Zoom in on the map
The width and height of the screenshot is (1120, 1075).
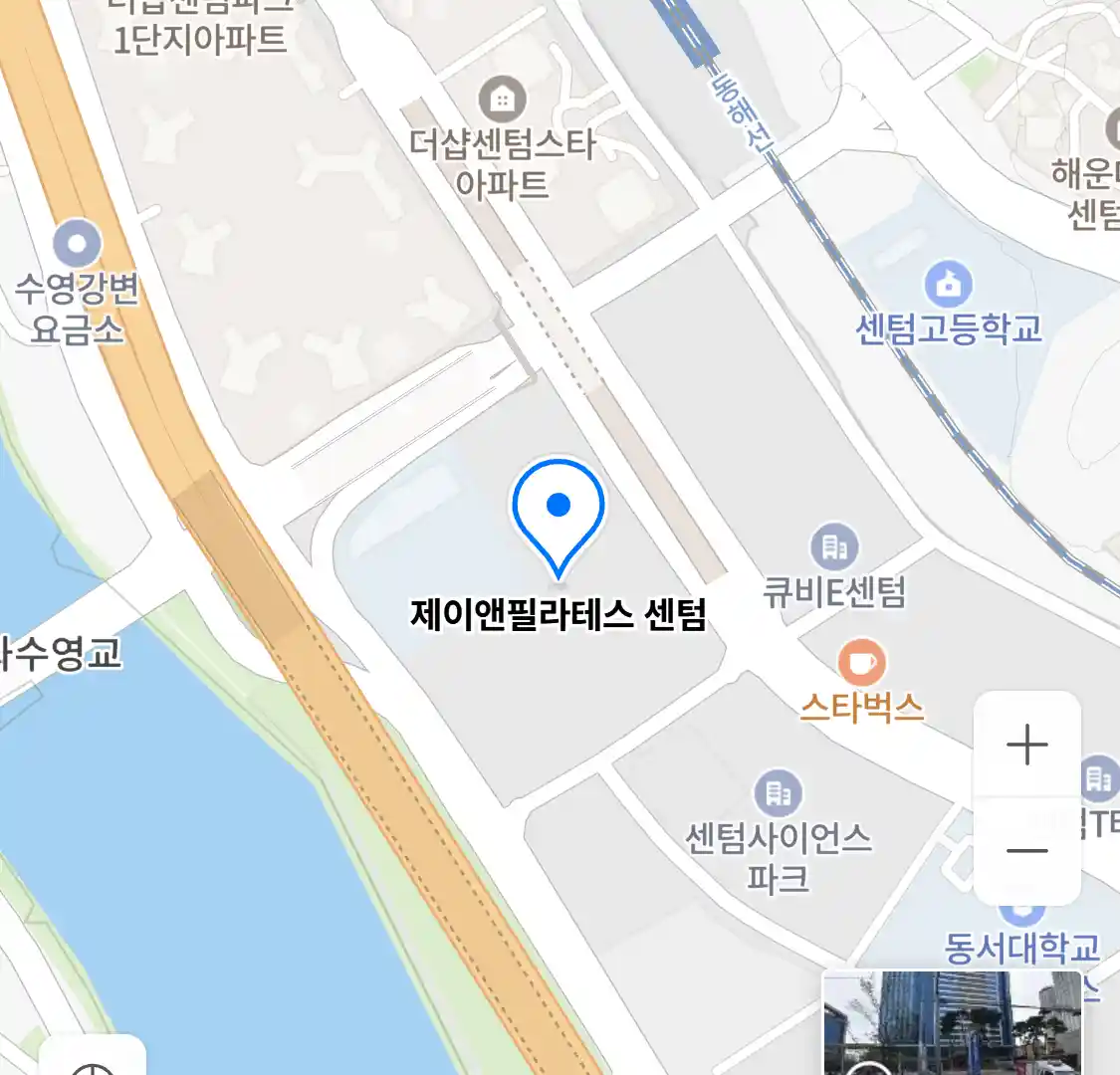(x=1026, y=745)
